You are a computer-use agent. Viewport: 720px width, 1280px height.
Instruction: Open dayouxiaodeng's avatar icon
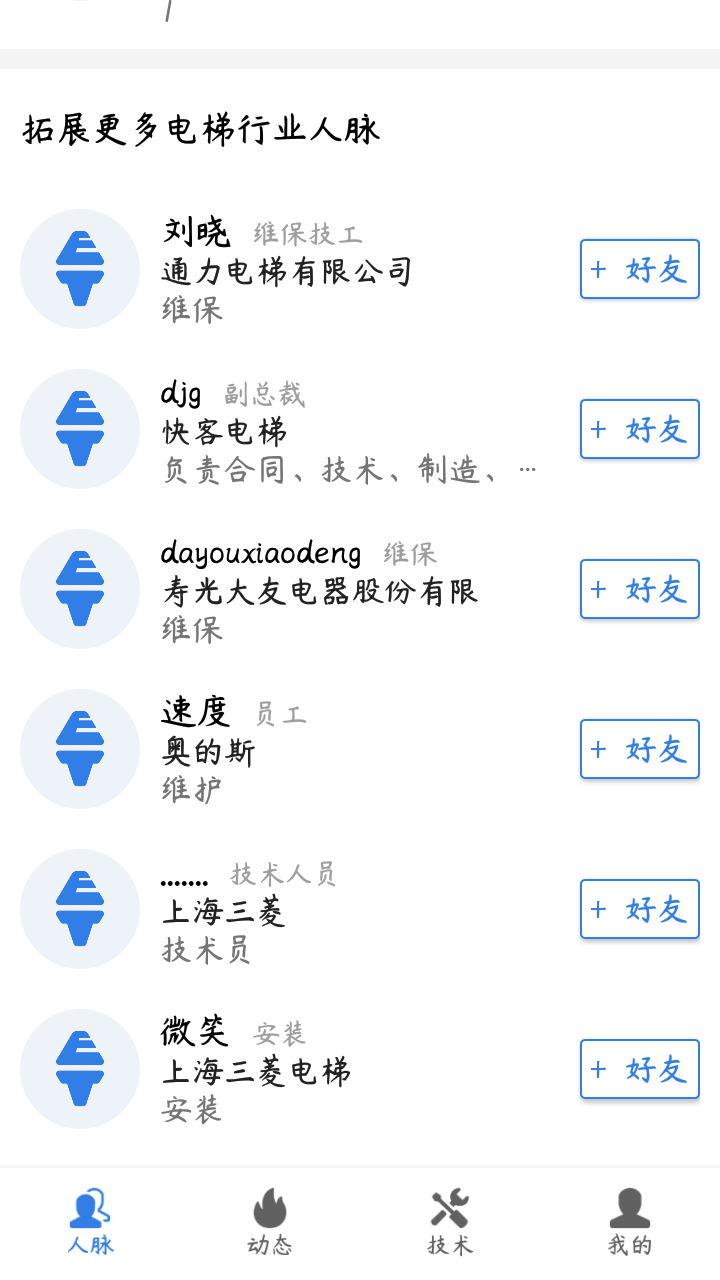pos(80,589)
